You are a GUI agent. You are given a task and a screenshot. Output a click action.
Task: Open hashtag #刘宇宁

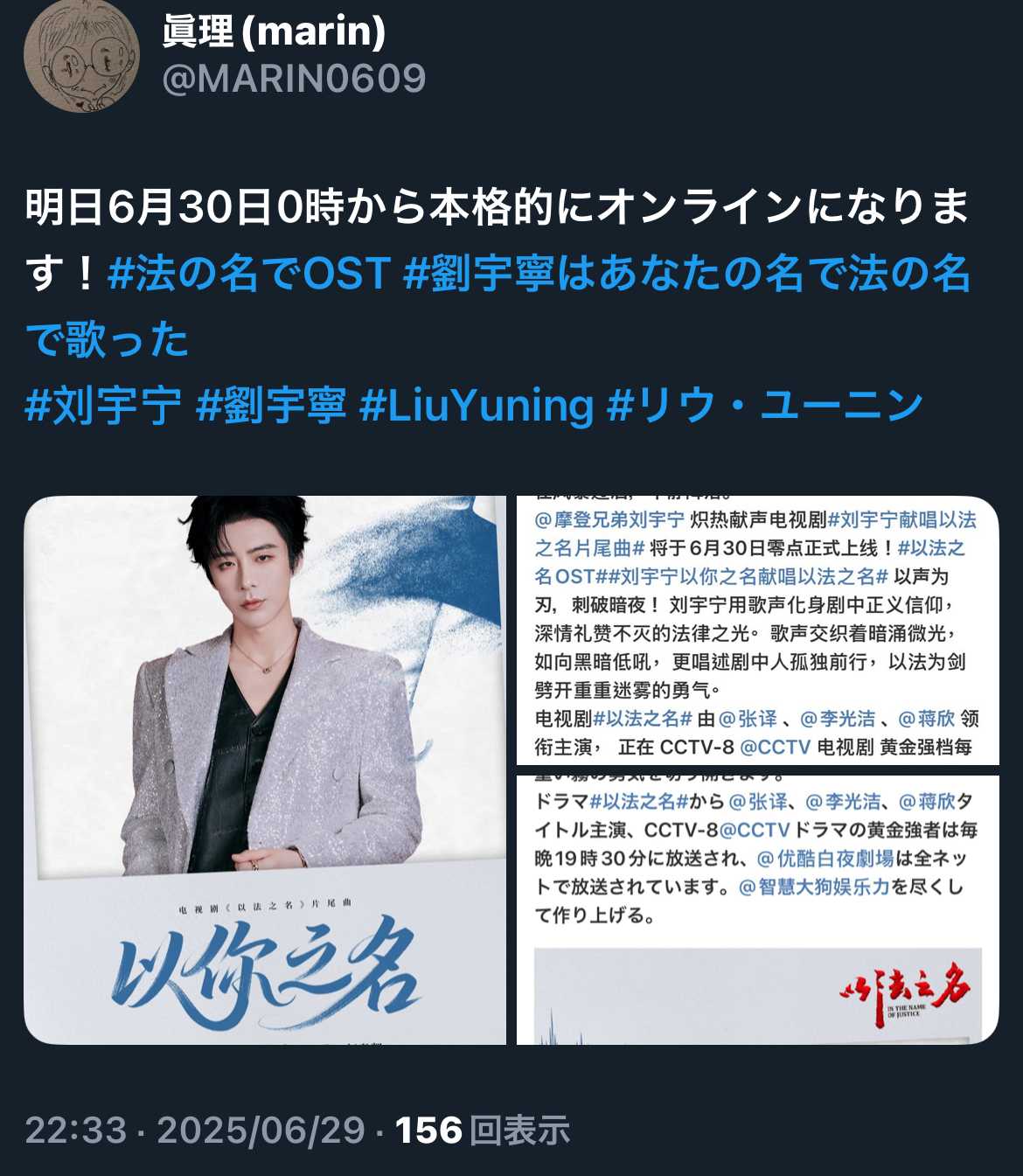103,406
